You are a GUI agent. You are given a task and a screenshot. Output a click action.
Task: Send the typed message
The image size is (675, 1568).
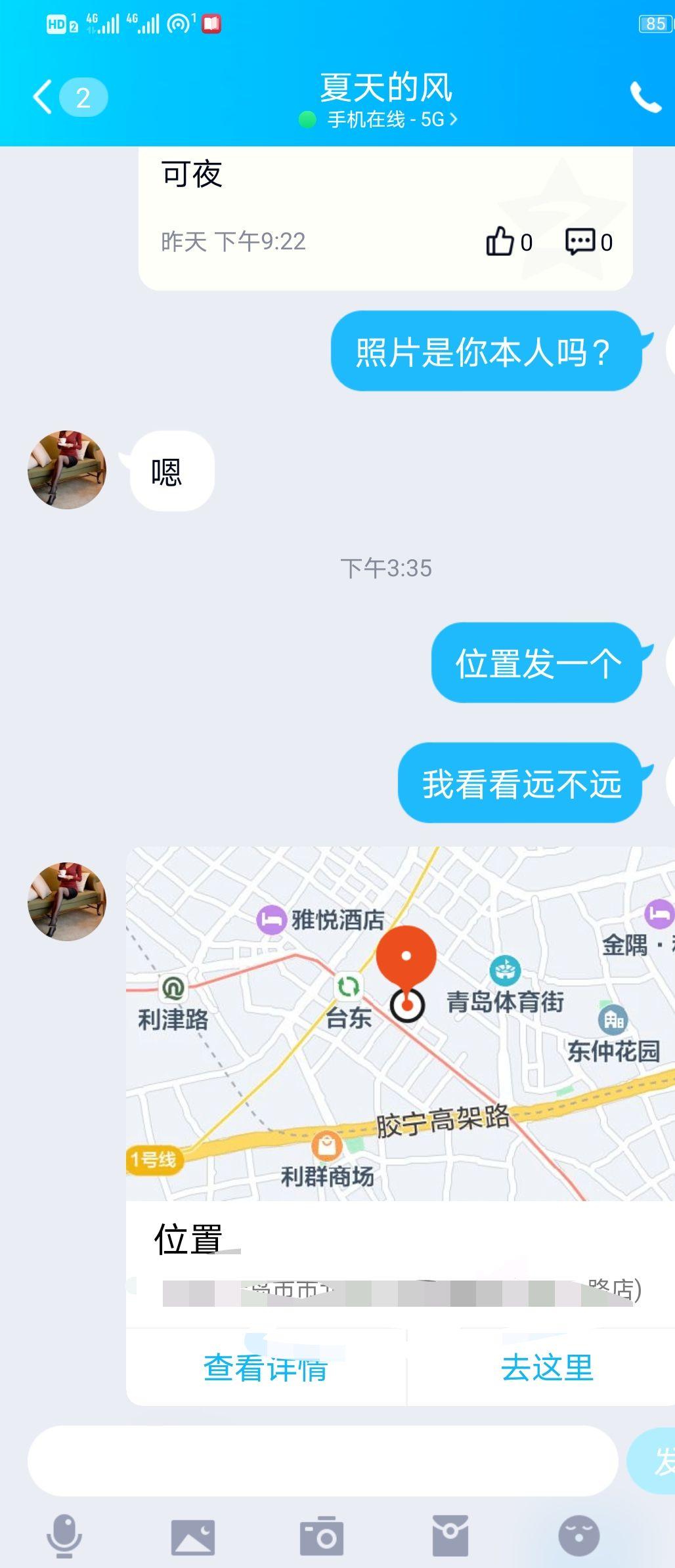(x=653, y=1460)
